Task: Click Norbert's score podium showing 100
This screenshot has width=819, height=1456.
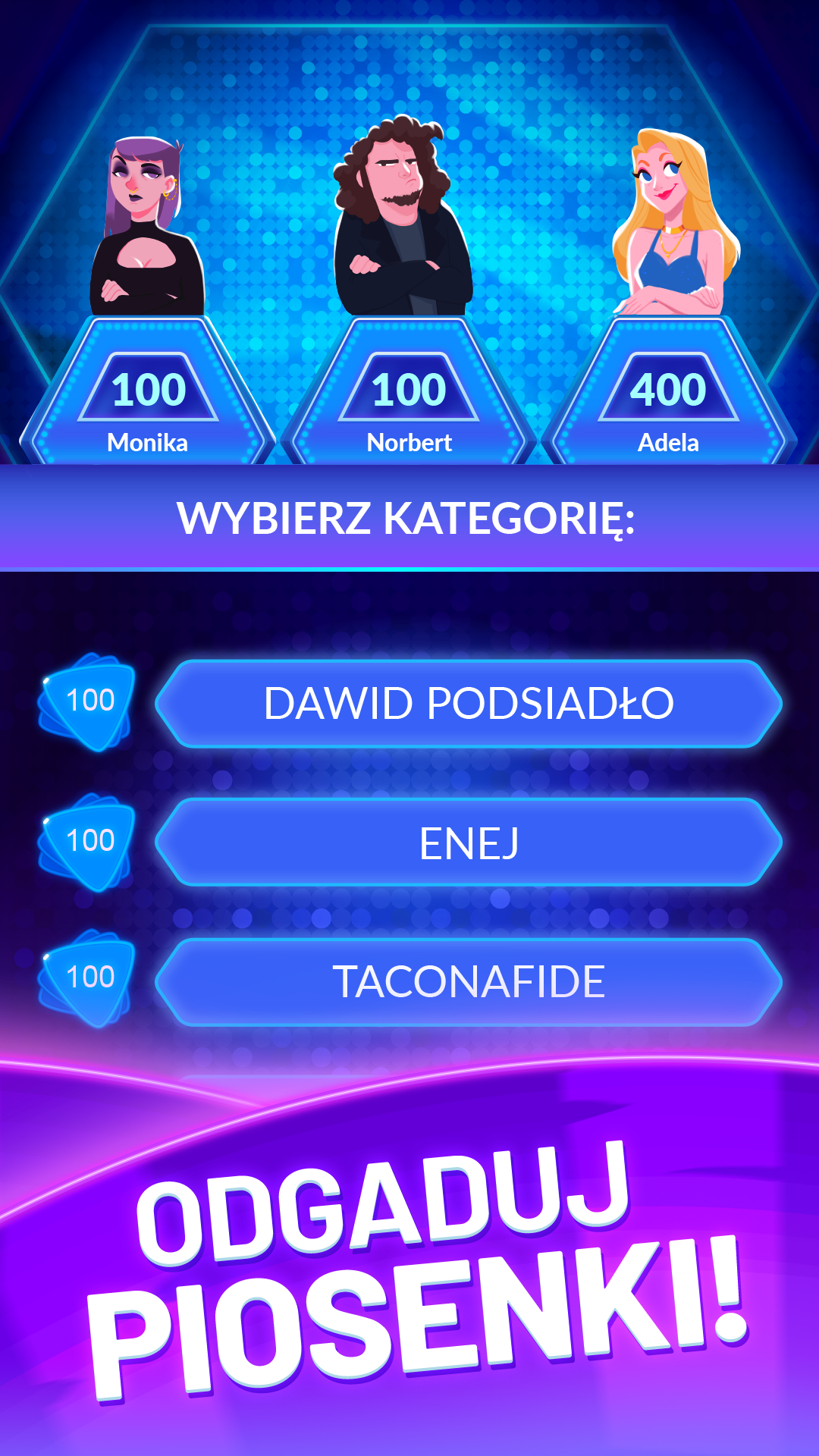Action: coord(409,391)
